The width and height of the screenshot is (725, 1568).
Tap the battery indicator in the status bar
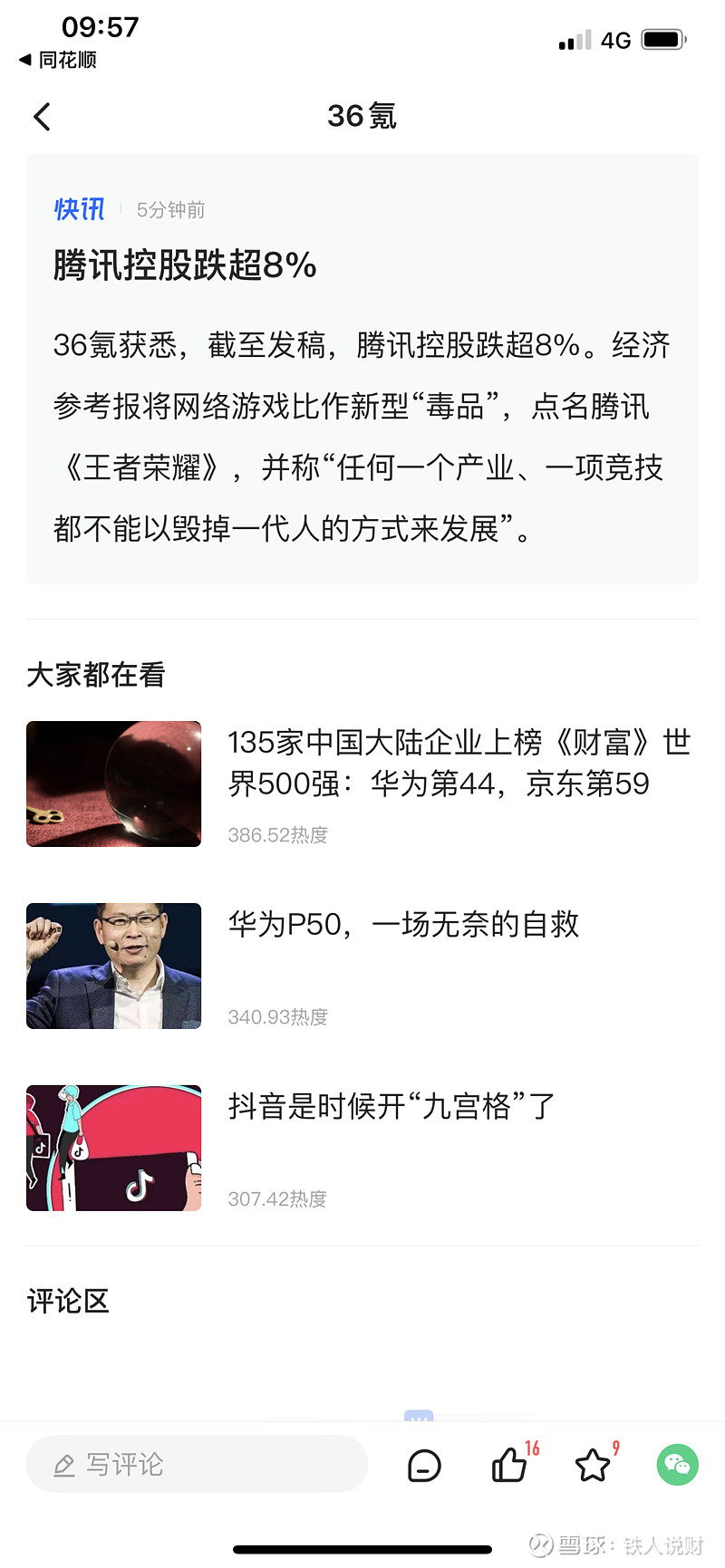pyautogui.click(x=662, y=39)
